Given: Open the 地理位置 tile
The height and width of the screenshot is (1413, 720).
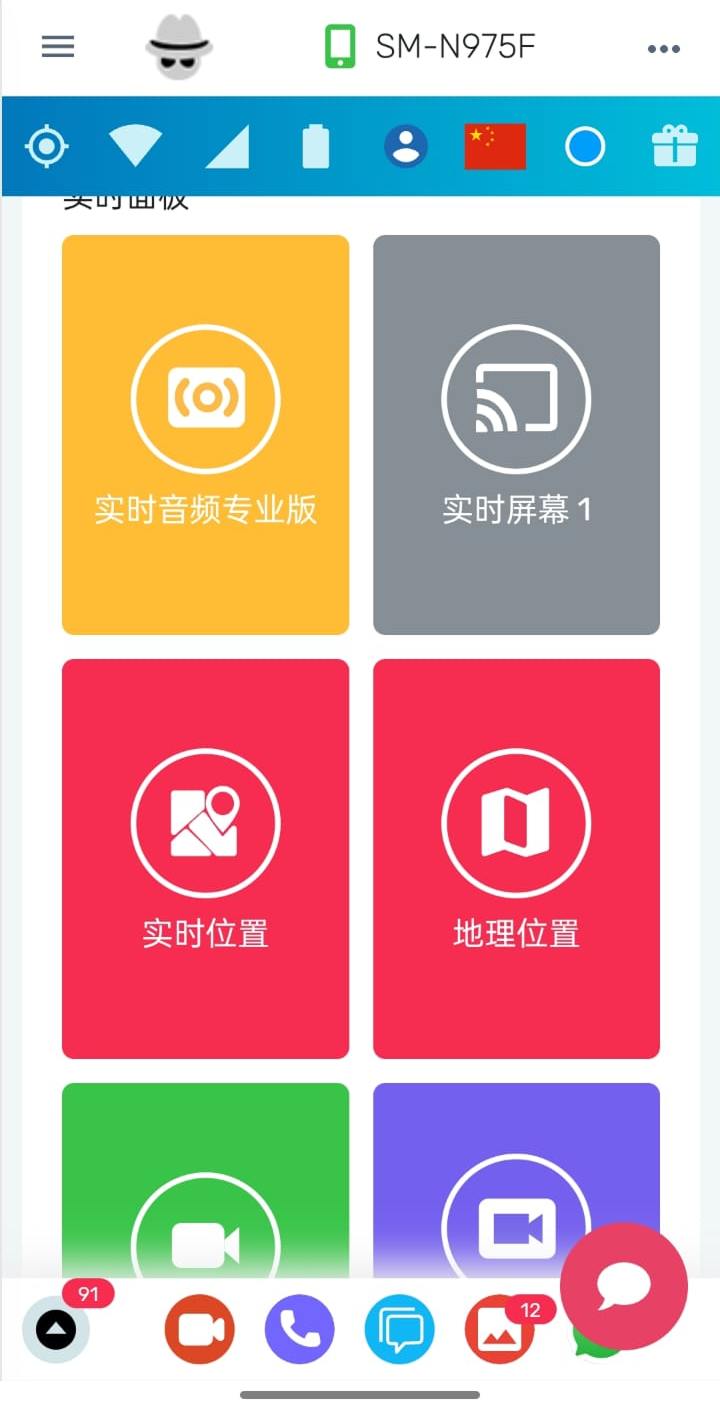Looking at the screenshot, I should pos(516,859).
